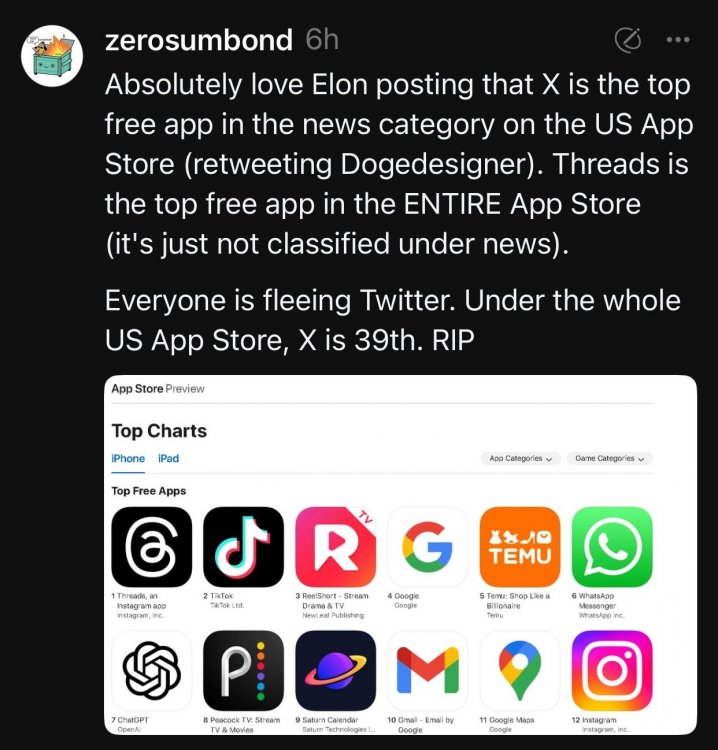Open zerosumbond's profile picture
The image size is (718, 750).
tap(52, 56)
